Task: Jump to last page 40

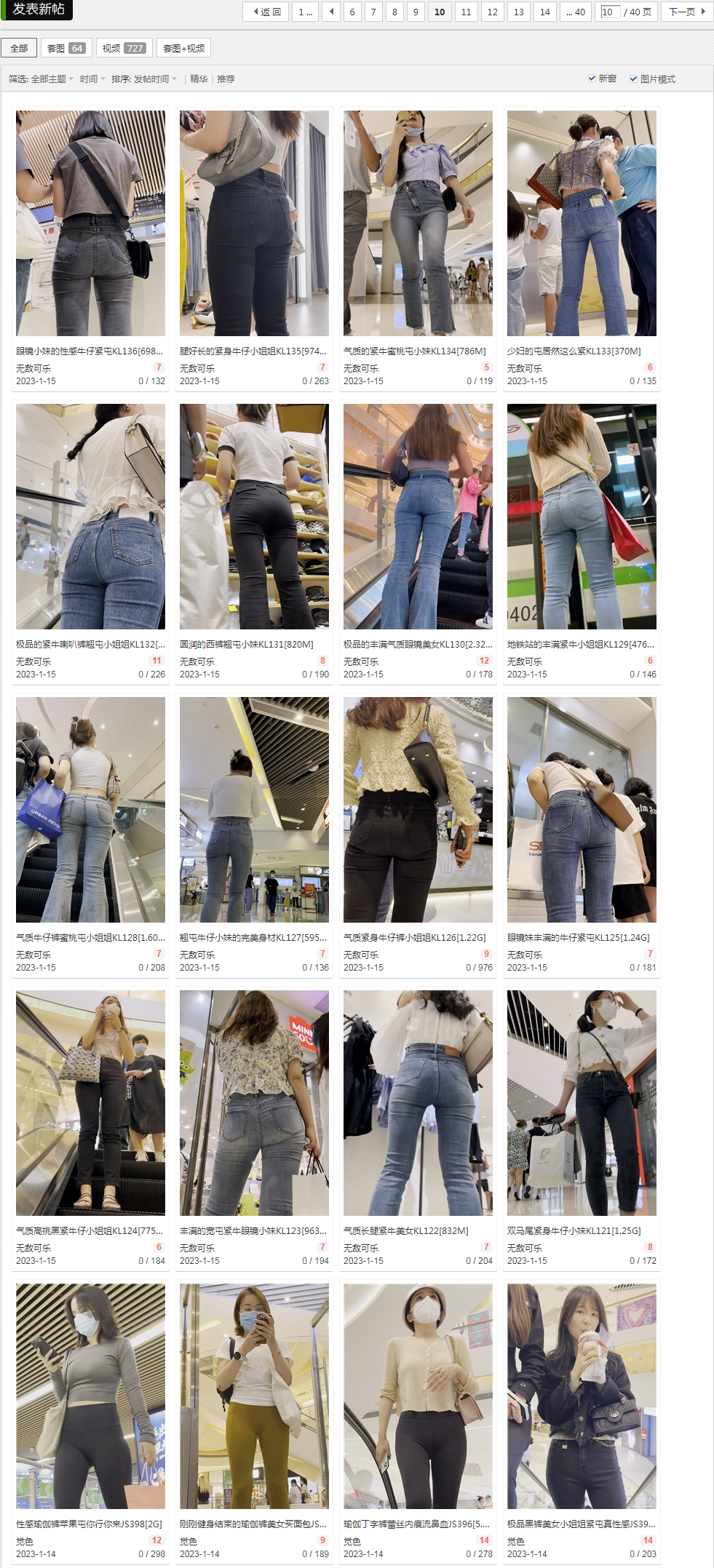Action: pos(576,12)
